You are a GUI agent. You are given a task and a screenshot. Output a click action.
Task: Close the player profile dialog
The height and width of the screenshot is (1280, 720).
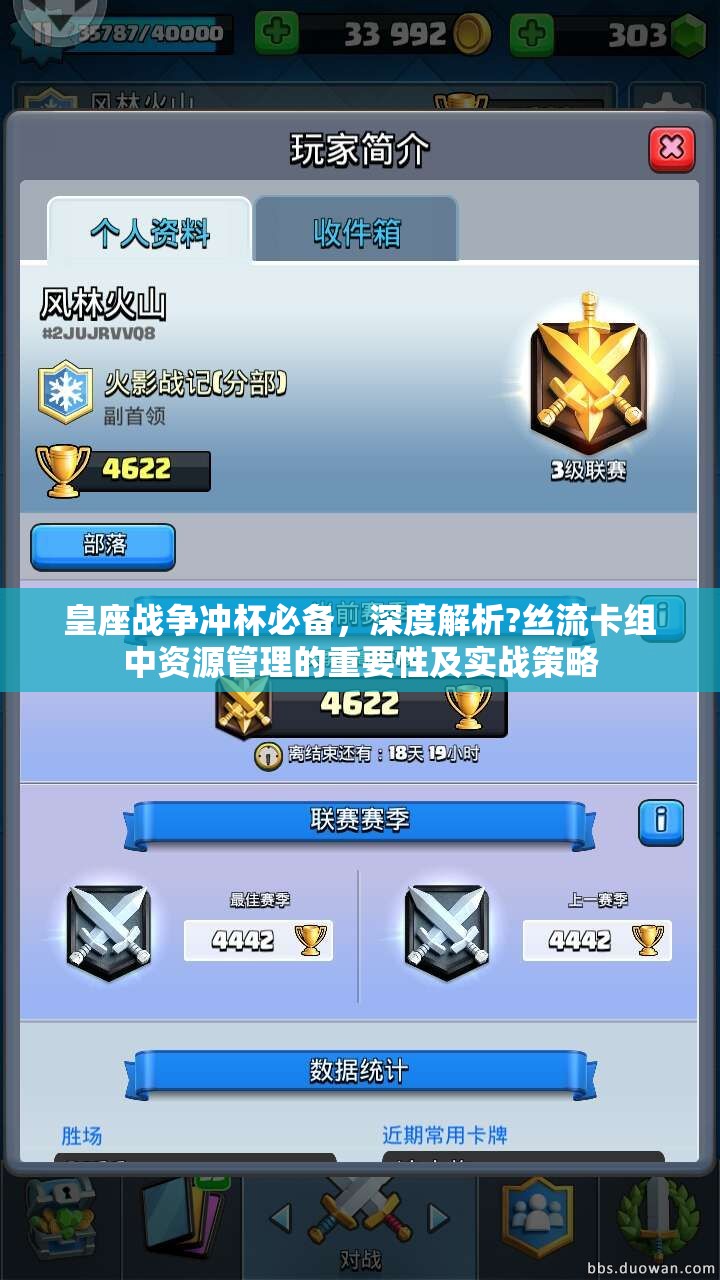point(671,149)
